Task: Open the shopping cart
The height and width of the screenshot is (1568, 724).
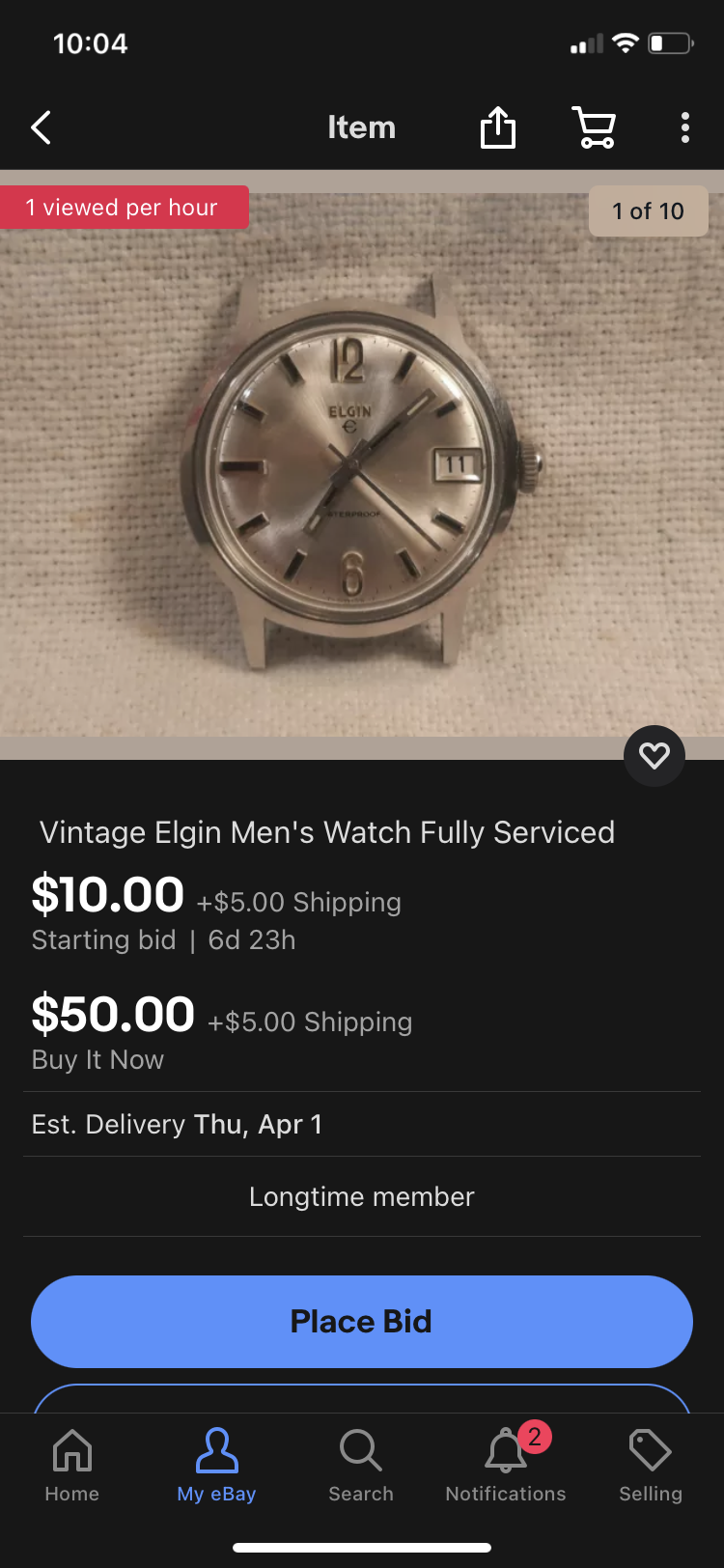Action: point(595,127)
